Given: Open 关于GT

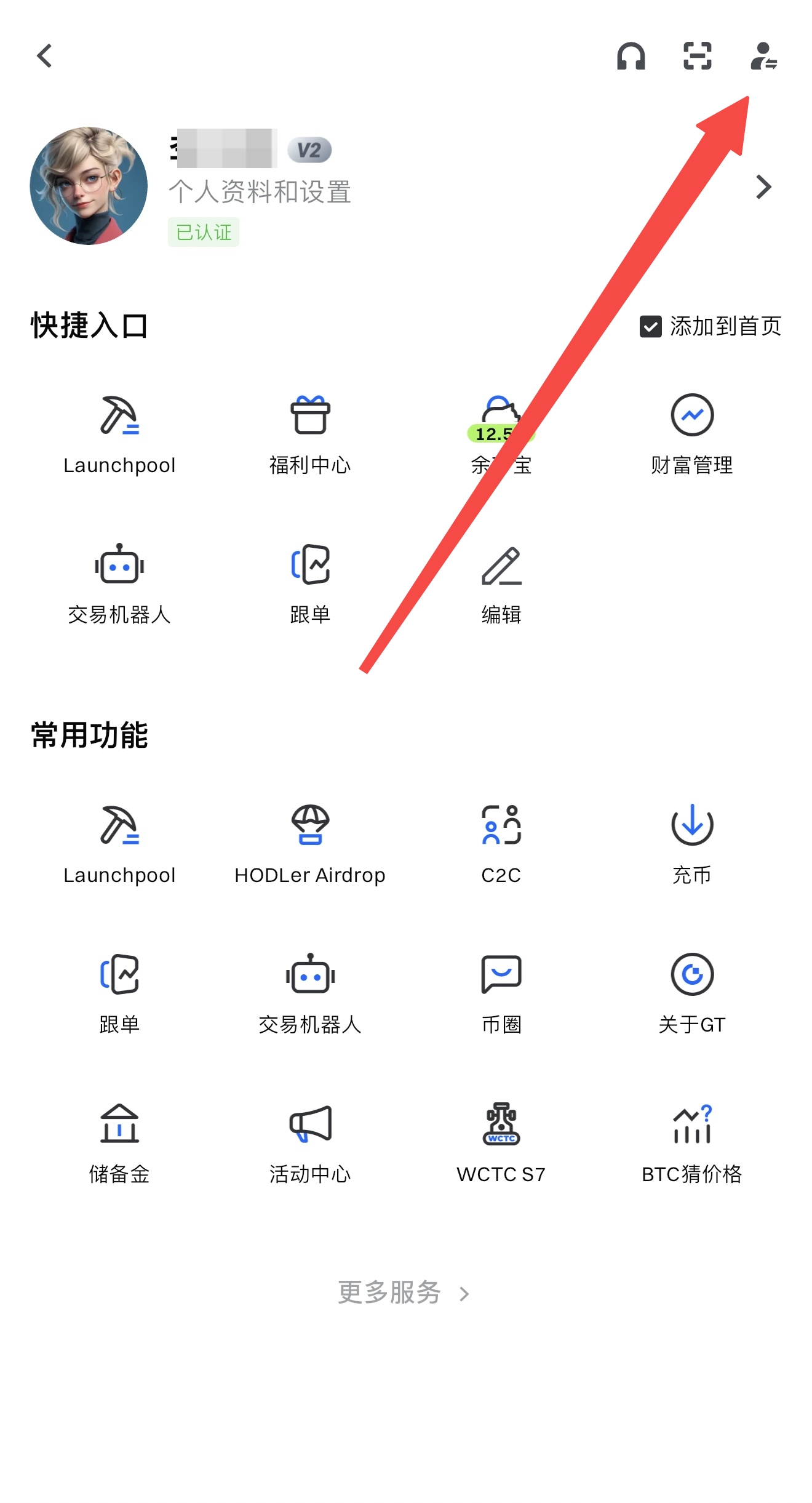Looking at the screenshot, I should pos(692,993).
